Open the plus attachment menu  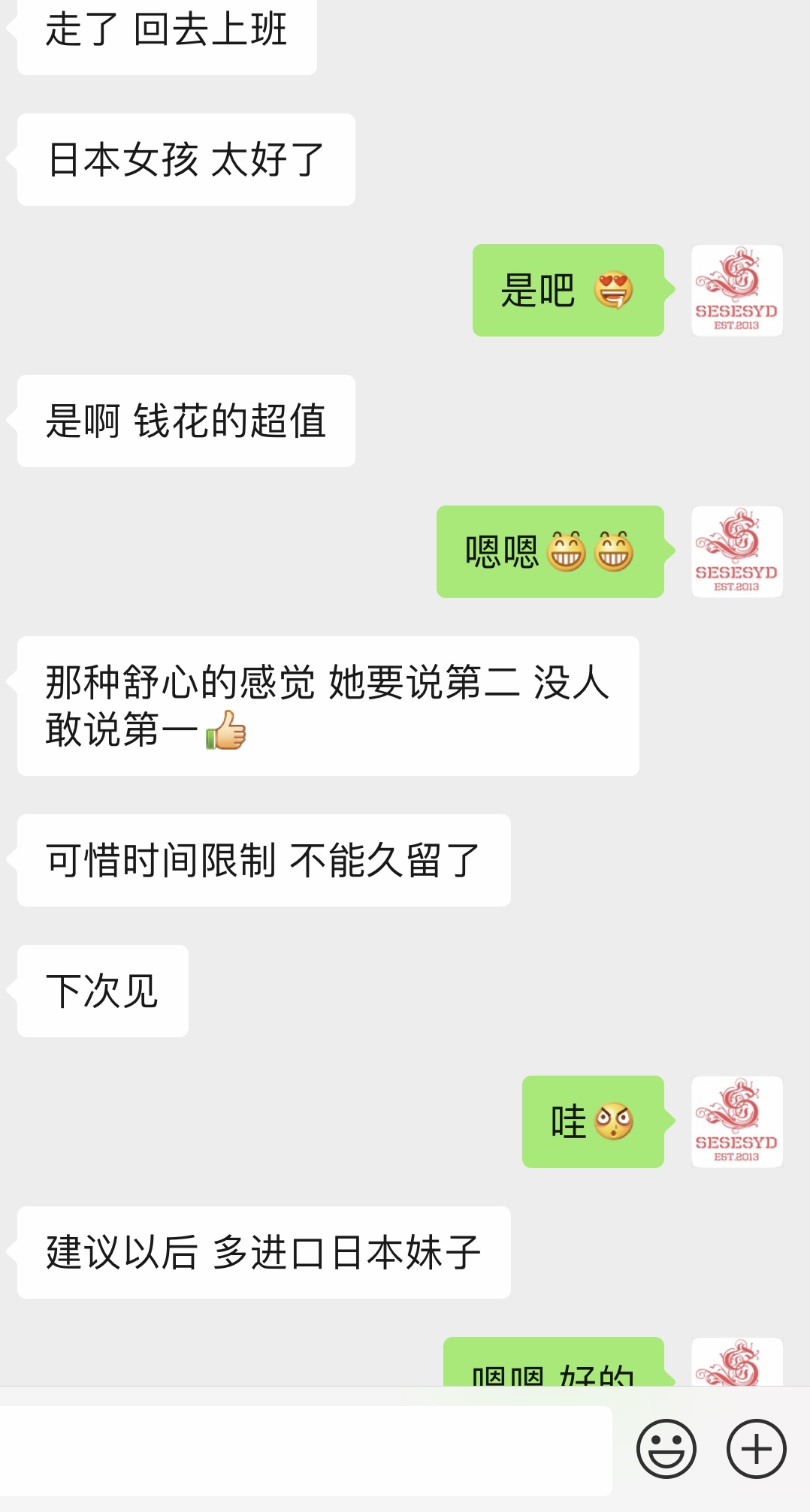(x=756, y=1449)
